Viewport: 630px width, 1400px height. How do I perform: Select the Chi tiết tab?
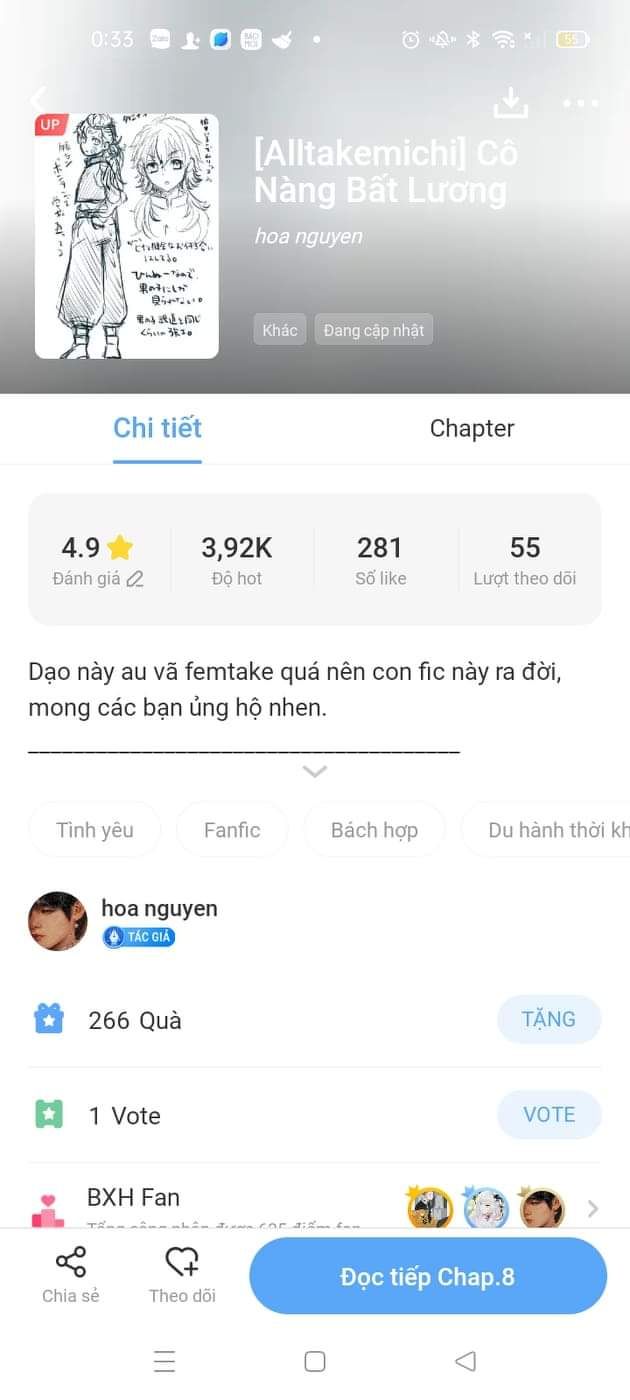[157, 428]
